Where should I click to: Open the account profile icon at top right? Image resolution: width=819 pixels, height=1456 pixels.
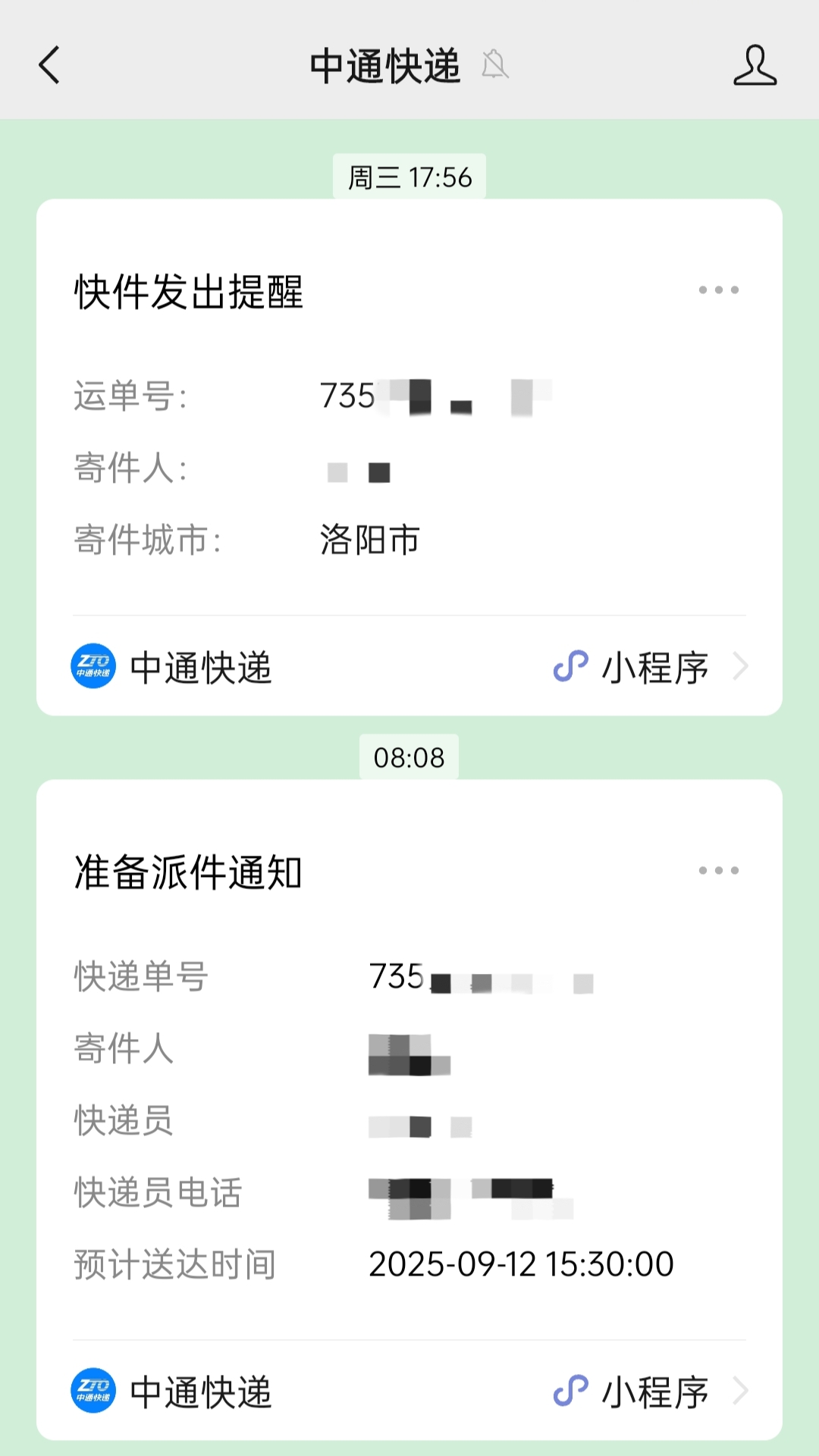click(755, 65)
